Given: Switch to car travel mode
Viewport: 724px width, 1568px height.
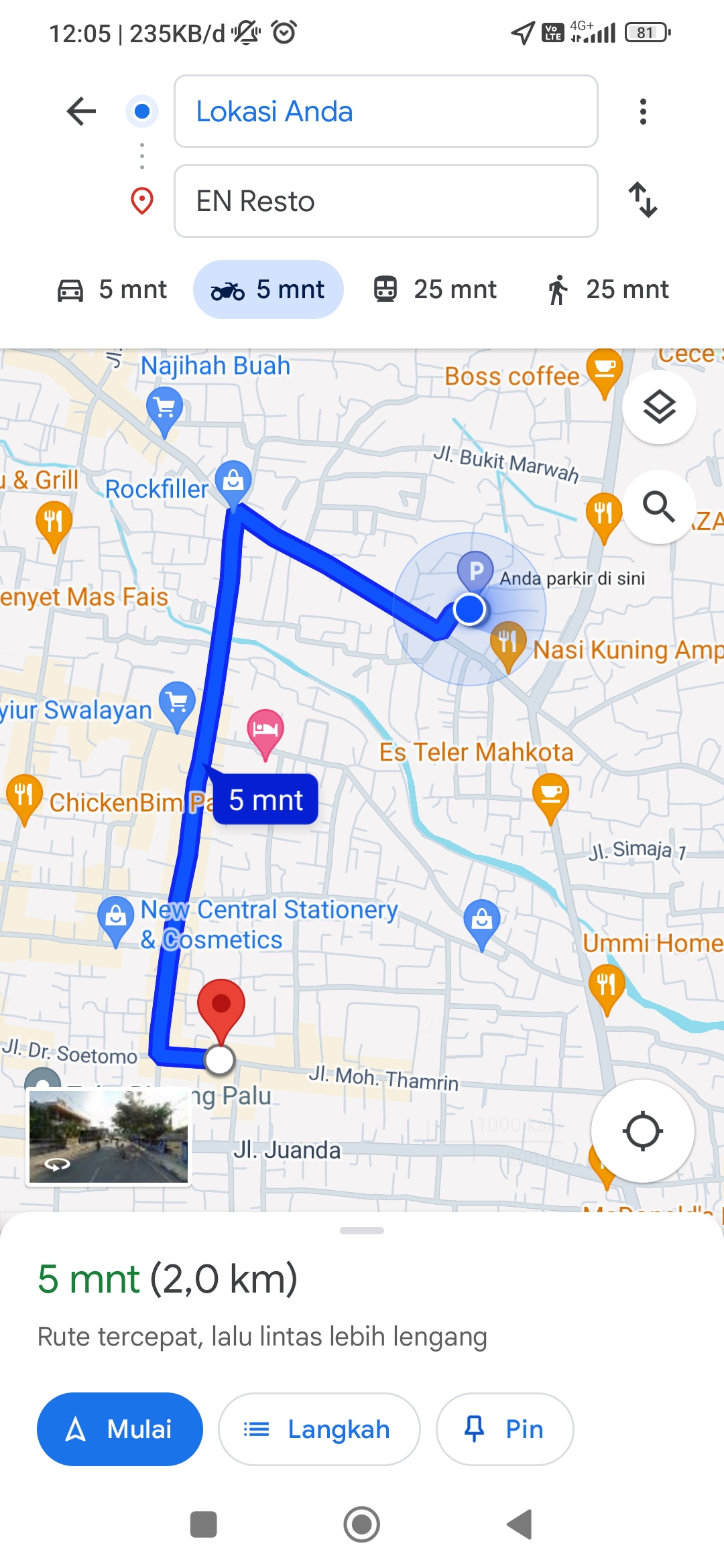Looking at the screenshot, I should point(111,289).
